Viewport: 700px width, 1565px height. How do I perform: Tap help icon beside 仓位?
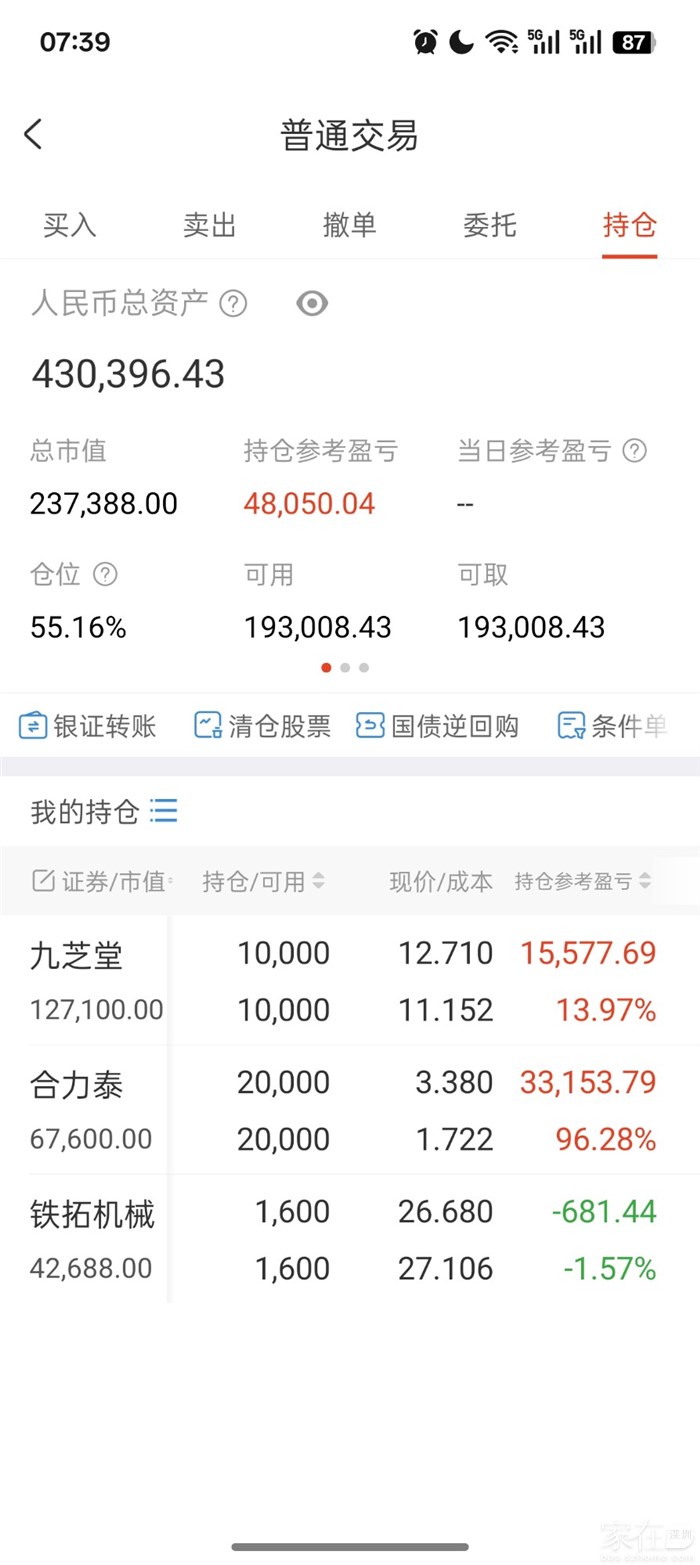[105, 575]
